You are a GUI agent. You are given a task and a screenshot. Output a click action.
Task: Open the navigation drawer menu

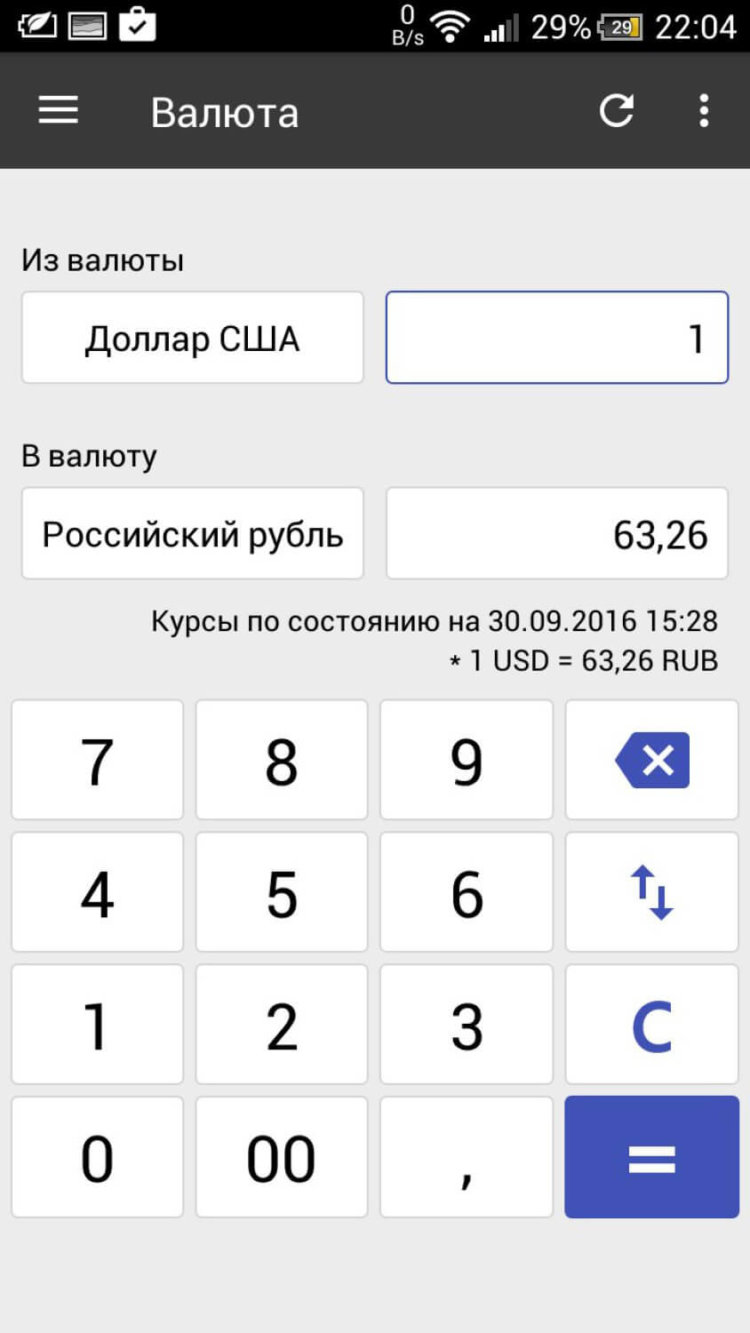pos(57,110)
